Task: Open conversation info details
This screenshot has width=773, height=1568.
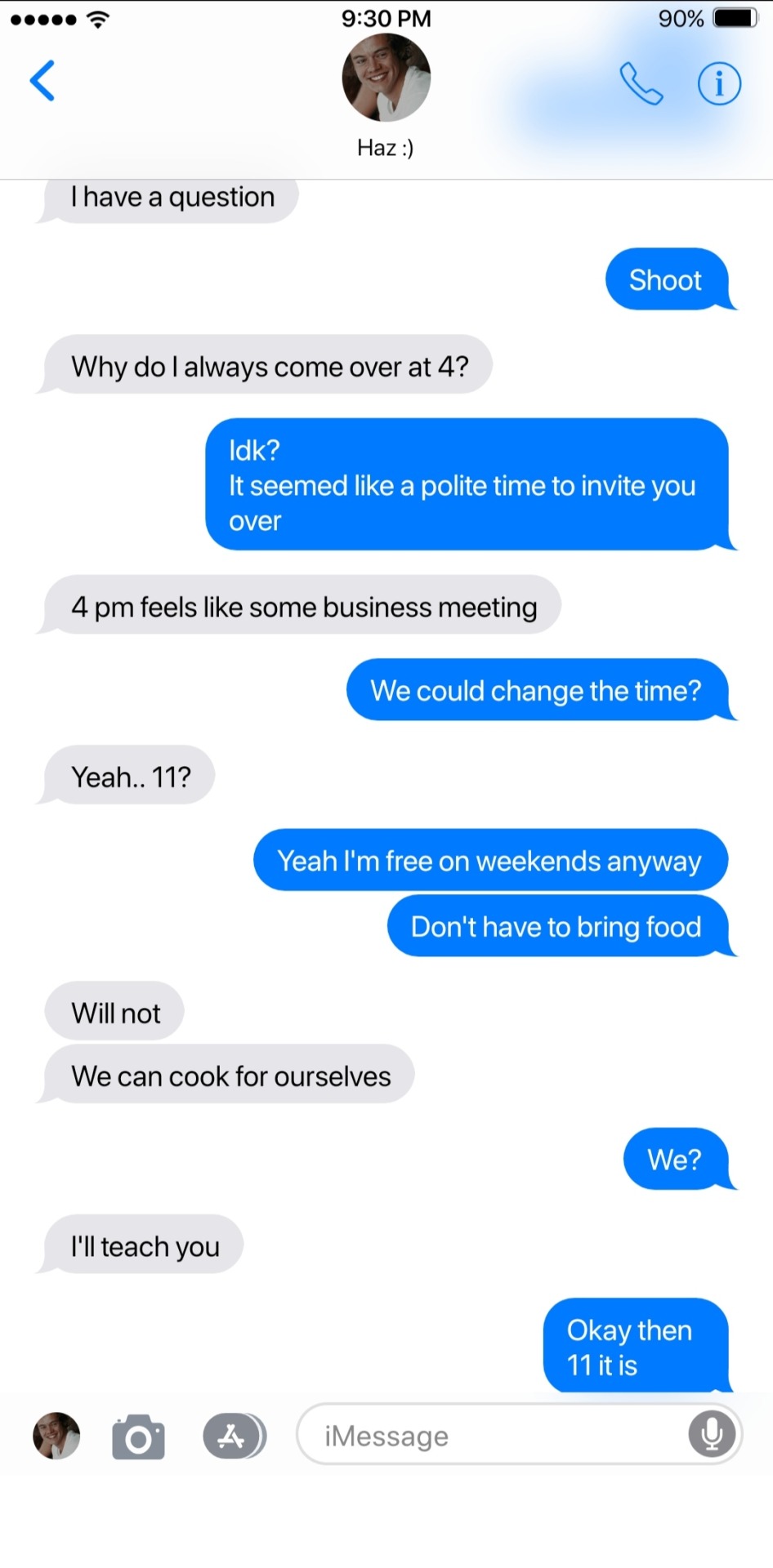Action: [719, 83]
